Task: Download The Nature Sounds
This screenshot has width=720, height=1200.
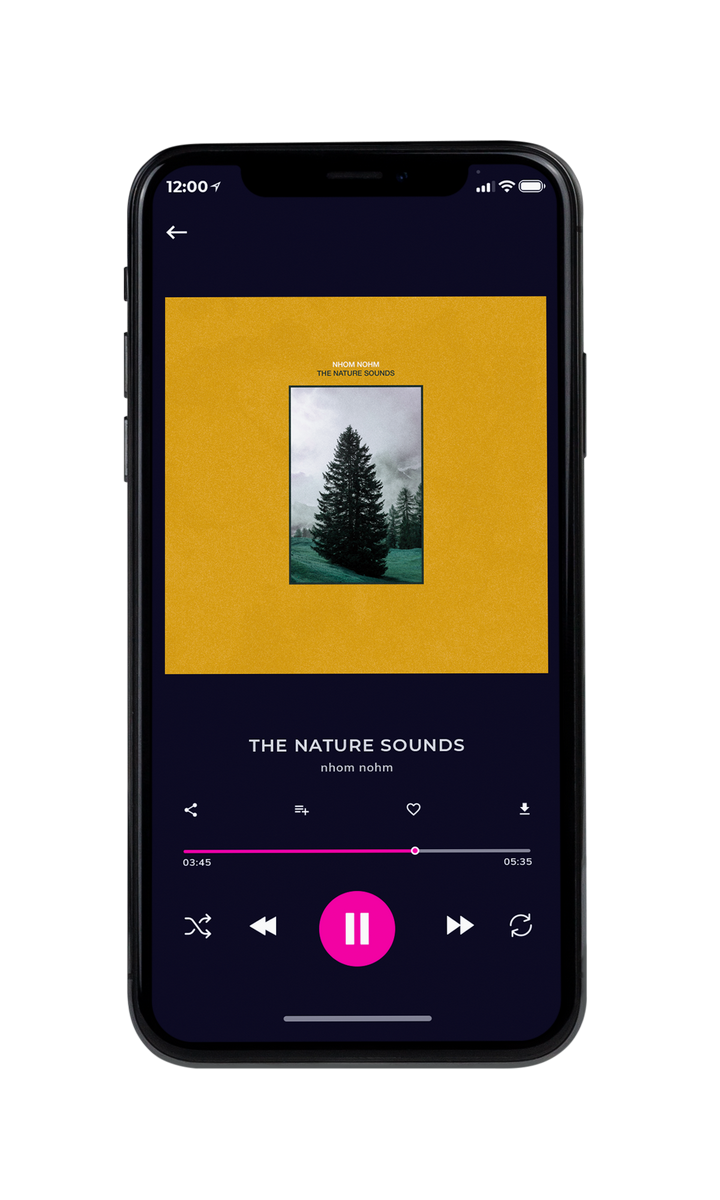Action: point(524,809)
